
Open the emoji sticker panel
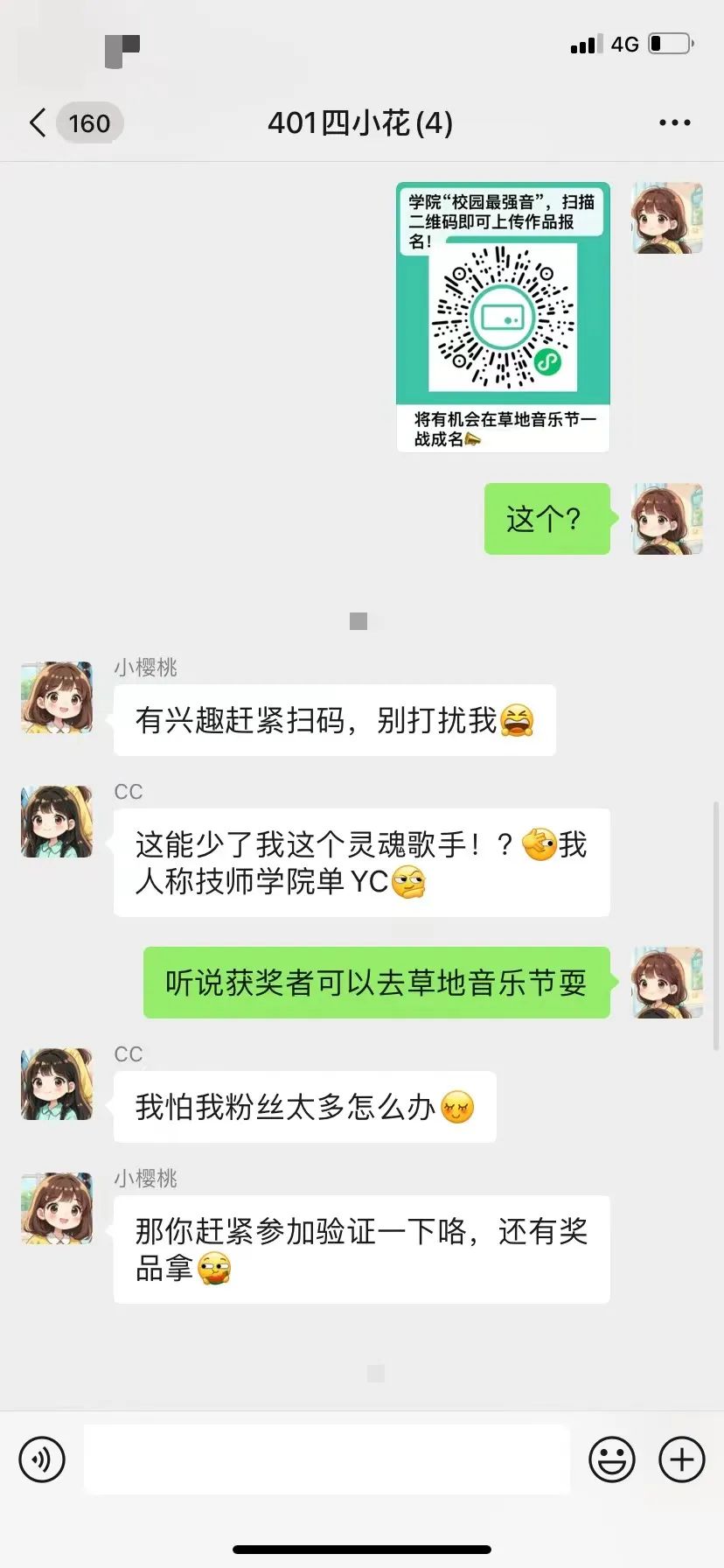611,1459
